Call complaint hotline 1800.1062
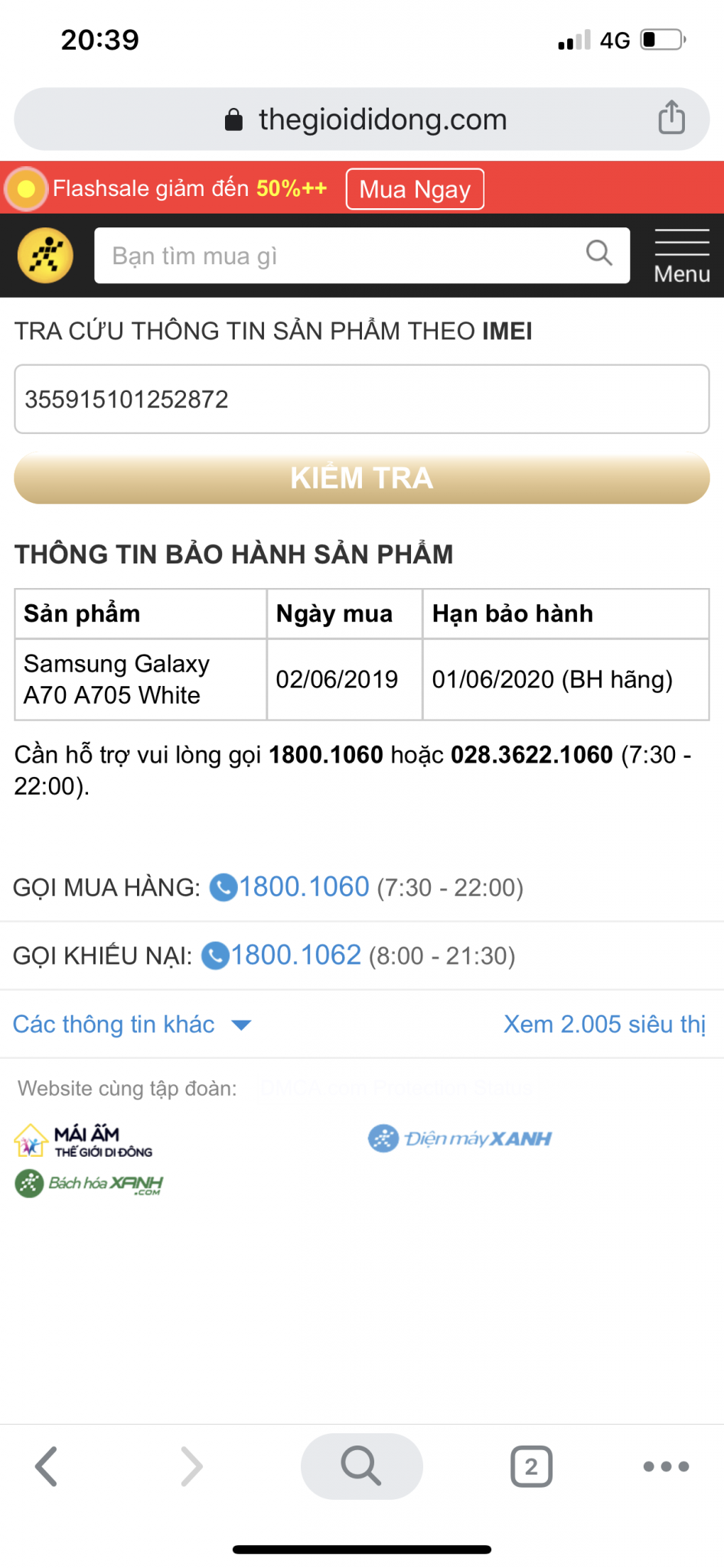 coord(295,955)
